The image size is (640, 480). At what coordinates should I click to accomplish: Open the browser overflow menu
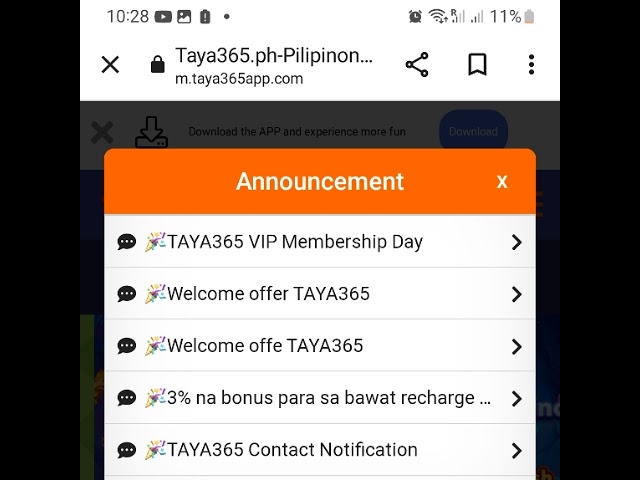[531, 65]
